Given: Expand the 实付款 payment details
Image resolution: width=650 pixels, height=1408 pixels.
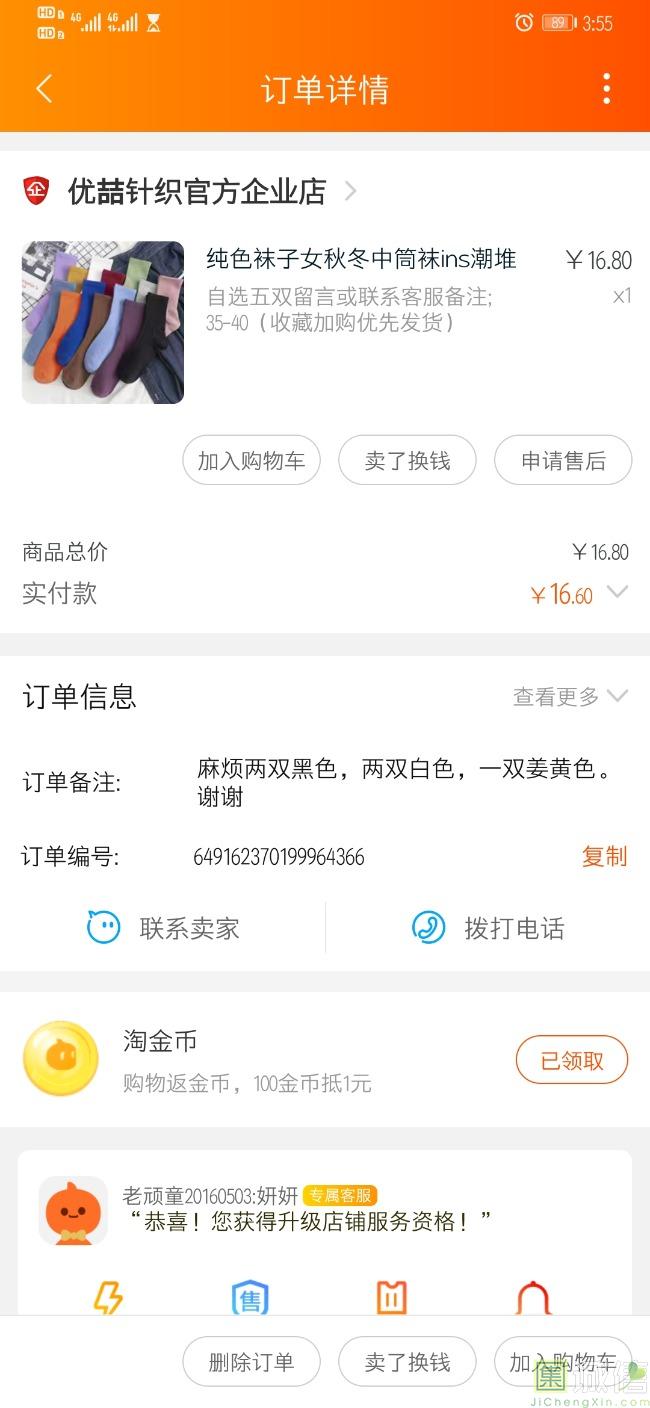Looking at the screenshot, I should click(x=617, y=592).
